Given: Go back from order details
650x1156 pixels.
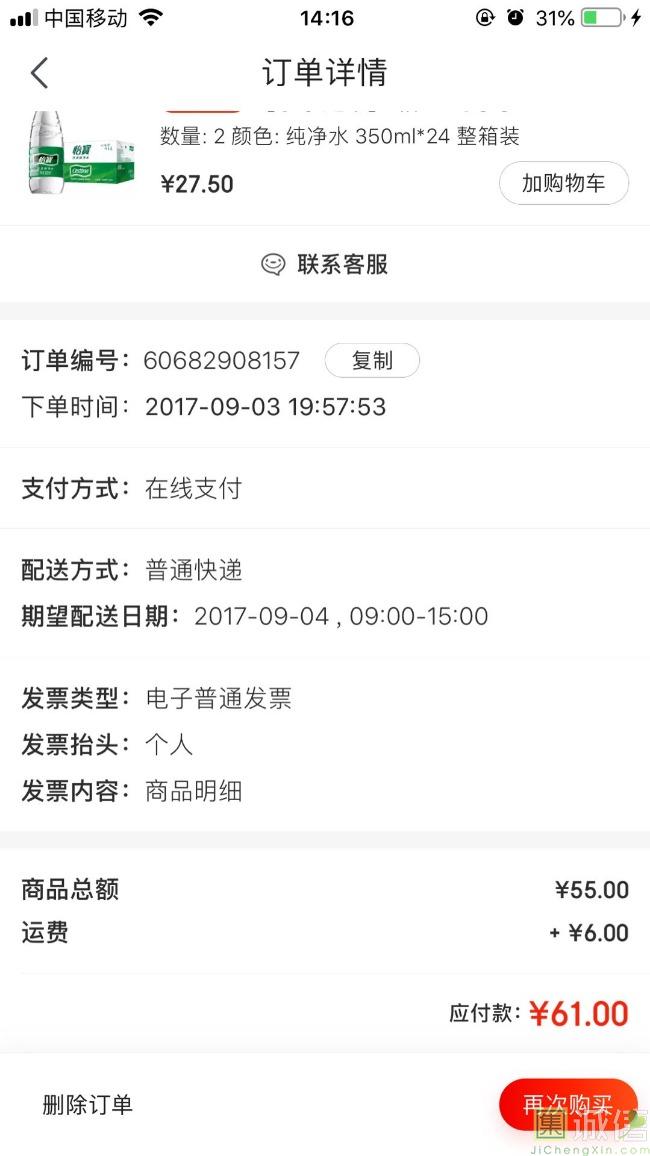Looking at the screenshot, I should pyautogui.click(x=39, y=73).
